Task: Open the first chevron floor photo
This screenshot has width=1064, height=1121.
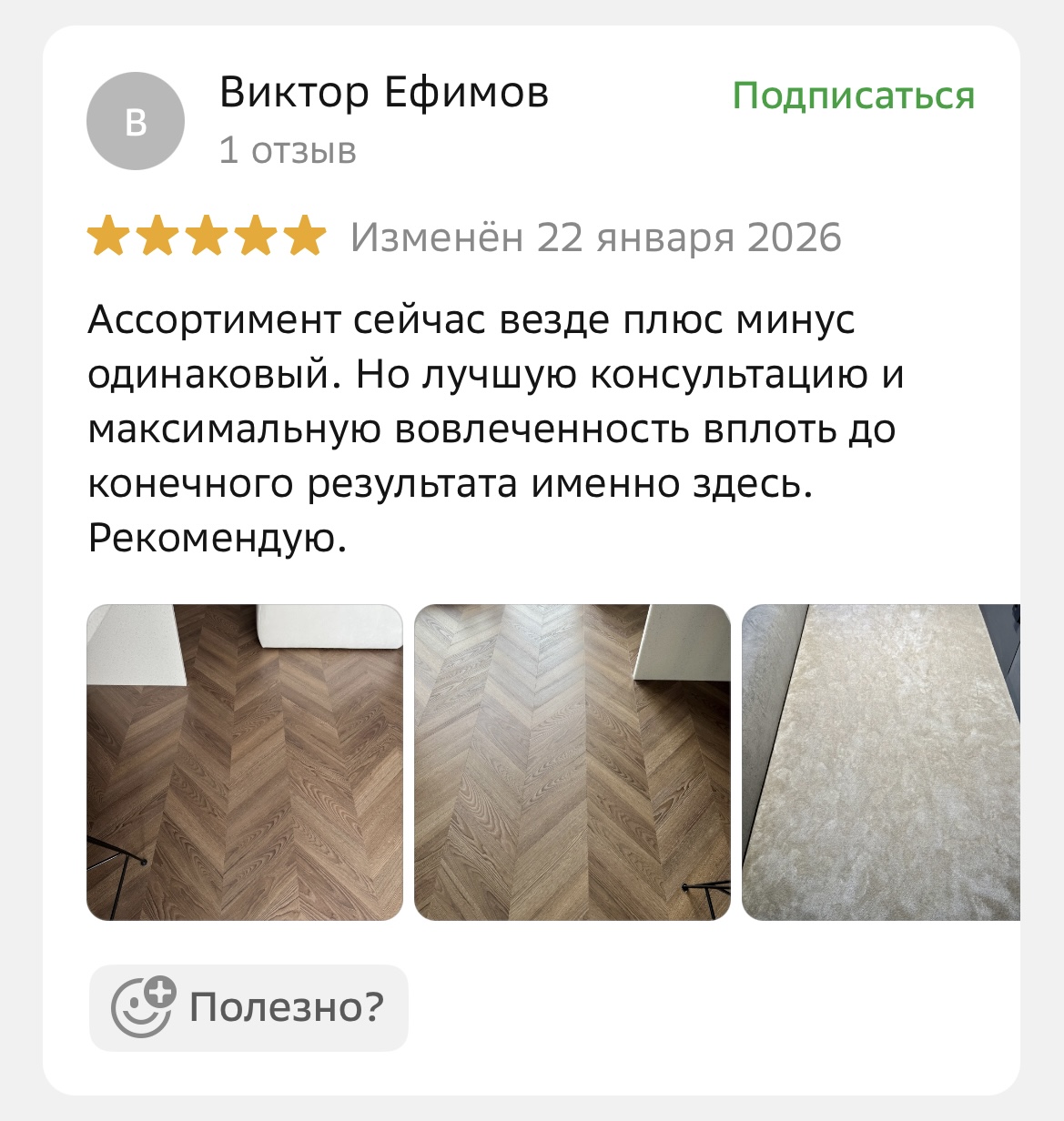Action: pyautogui.click(x=245, y=762)
